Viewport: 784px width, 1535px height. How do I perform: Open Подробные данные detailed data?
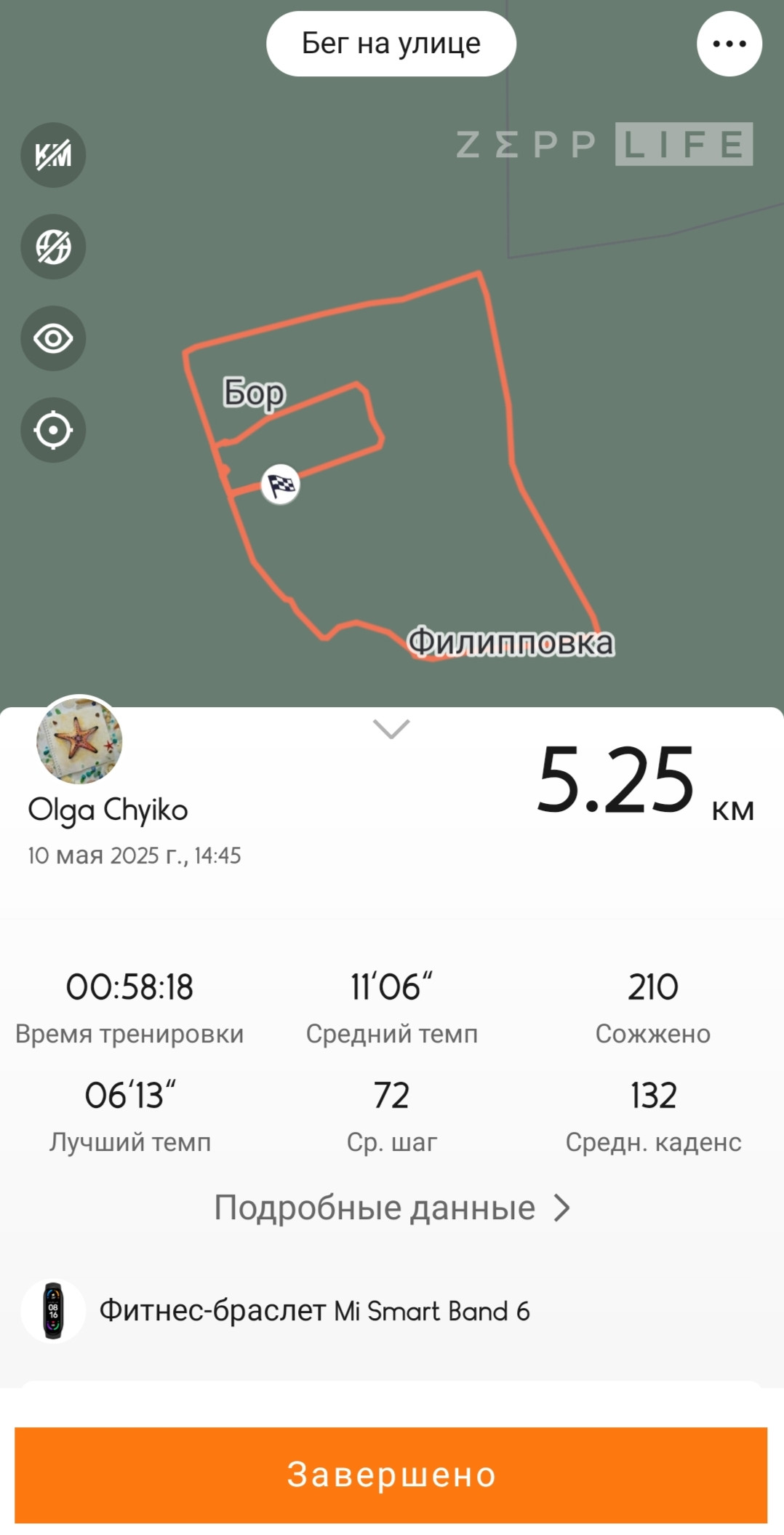[x=392, y=1208]
